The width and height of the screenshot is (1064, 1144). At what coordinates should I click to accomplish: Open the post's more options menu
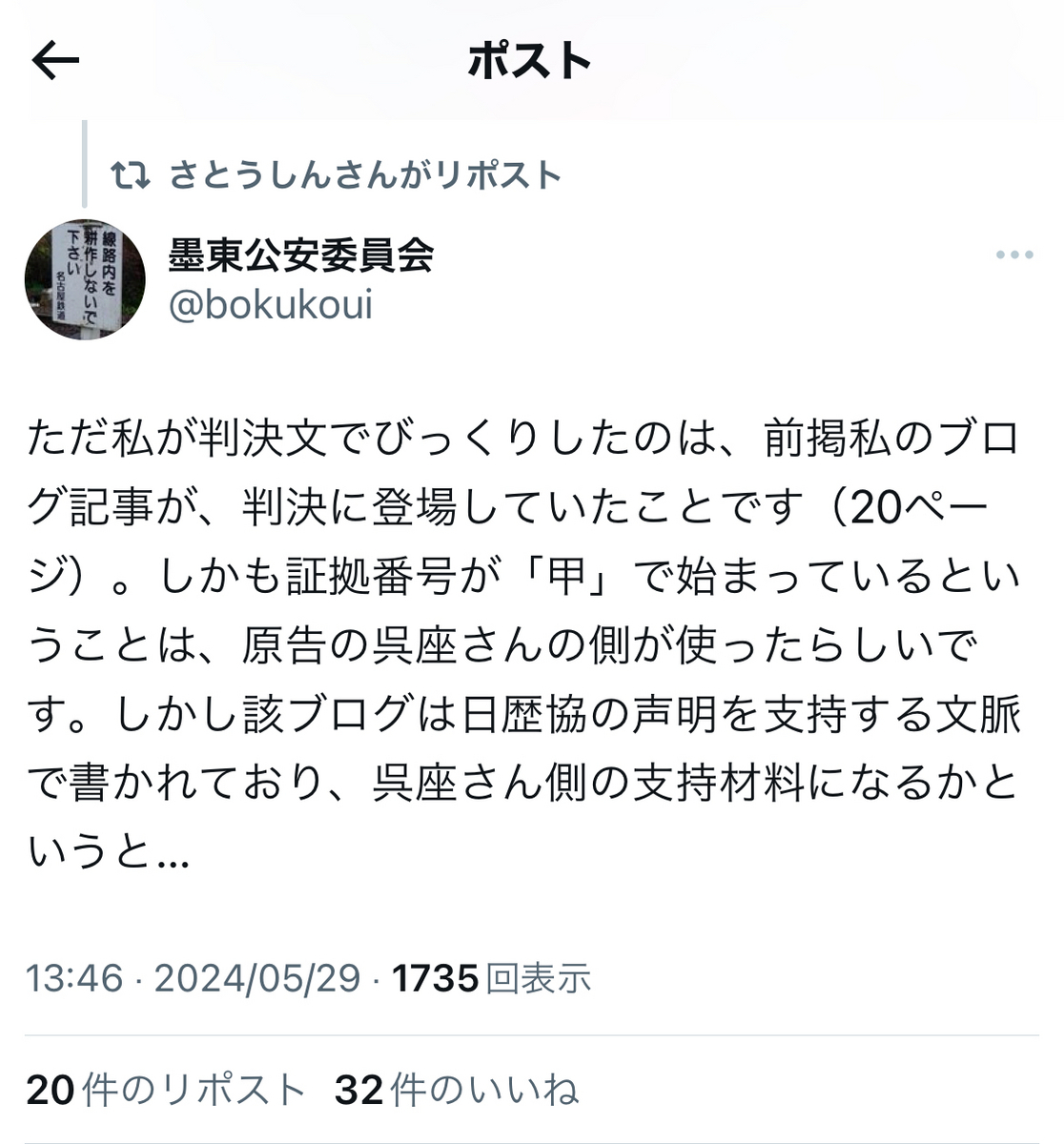[x=1013, y=255]
